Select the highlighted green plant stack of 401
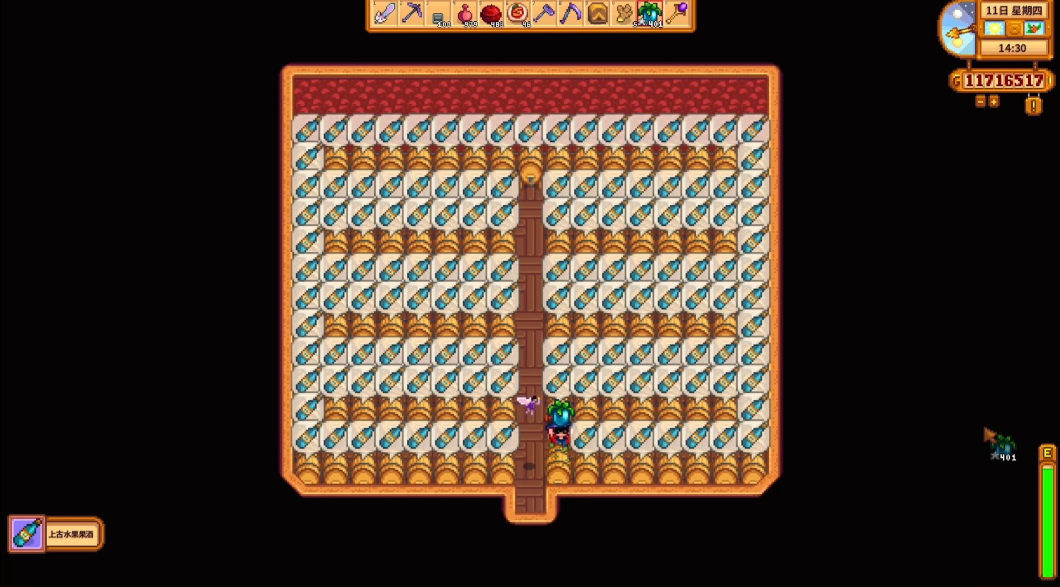The image size is (1060, 587). pyautogui.click(x=651, y=13)
